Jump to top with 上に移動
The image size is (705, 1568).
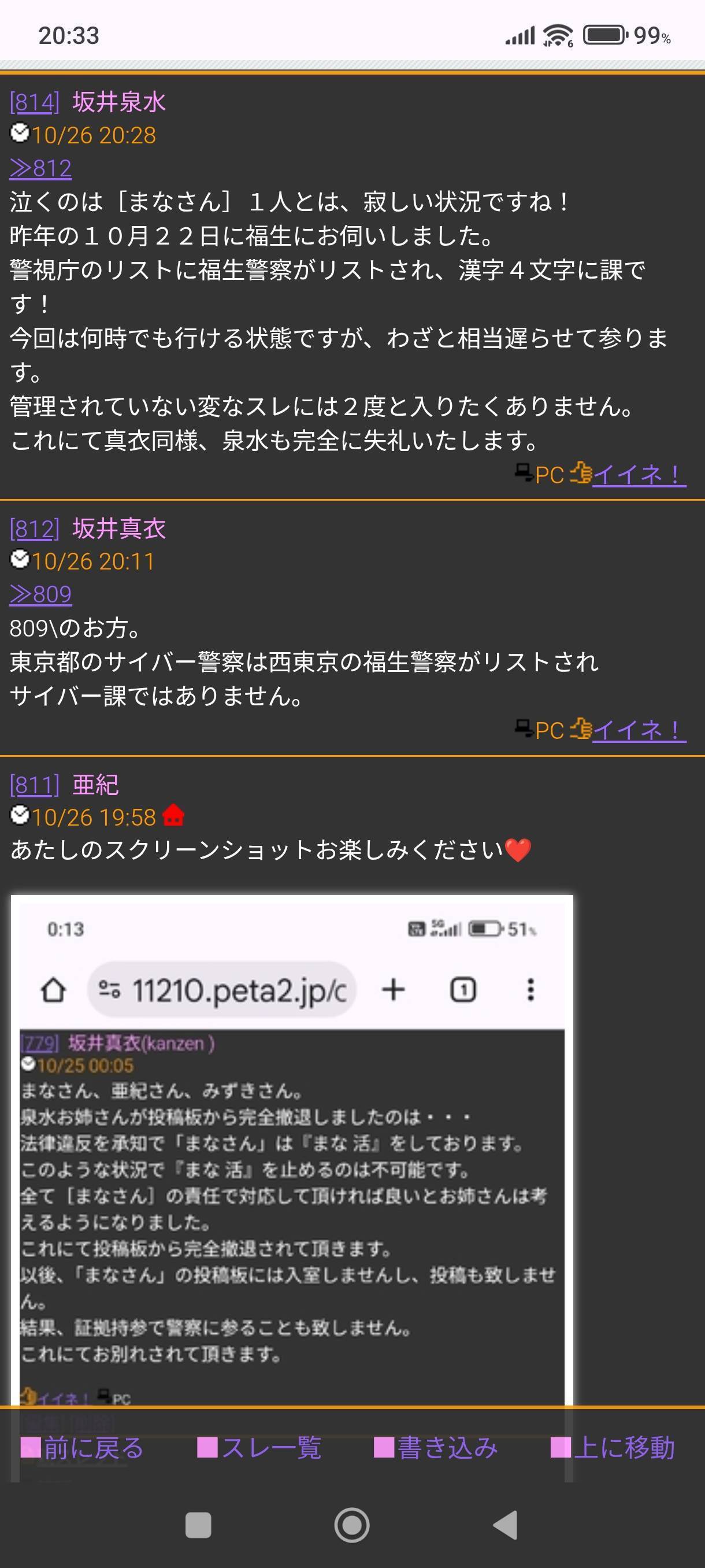tap(612, 1448)
